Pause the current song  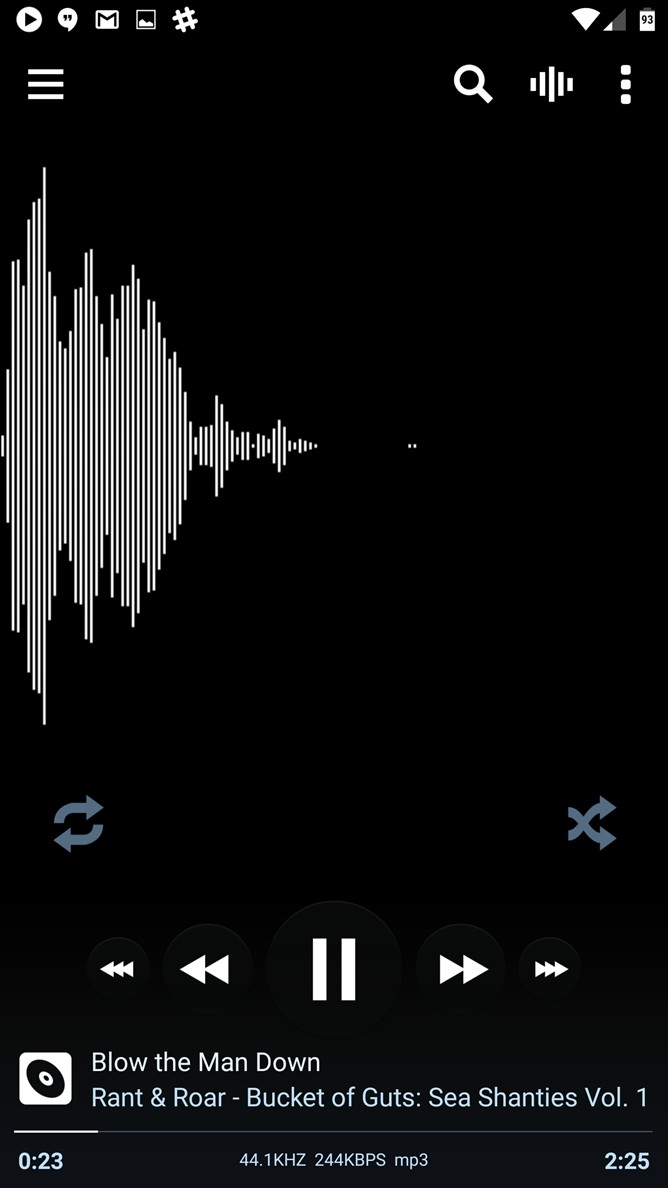[334, 969]
